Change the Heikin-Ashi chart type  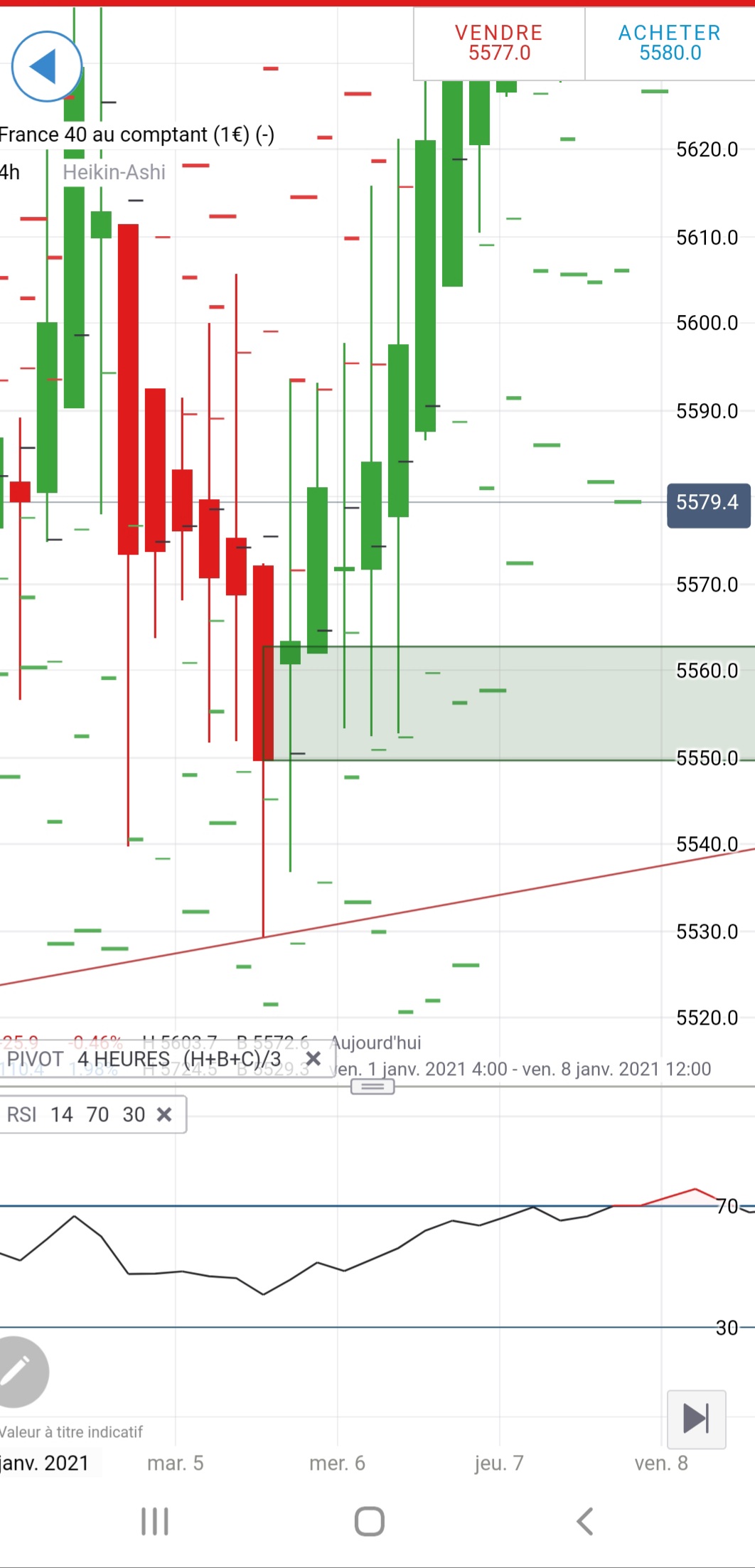[x=114, y=172]
